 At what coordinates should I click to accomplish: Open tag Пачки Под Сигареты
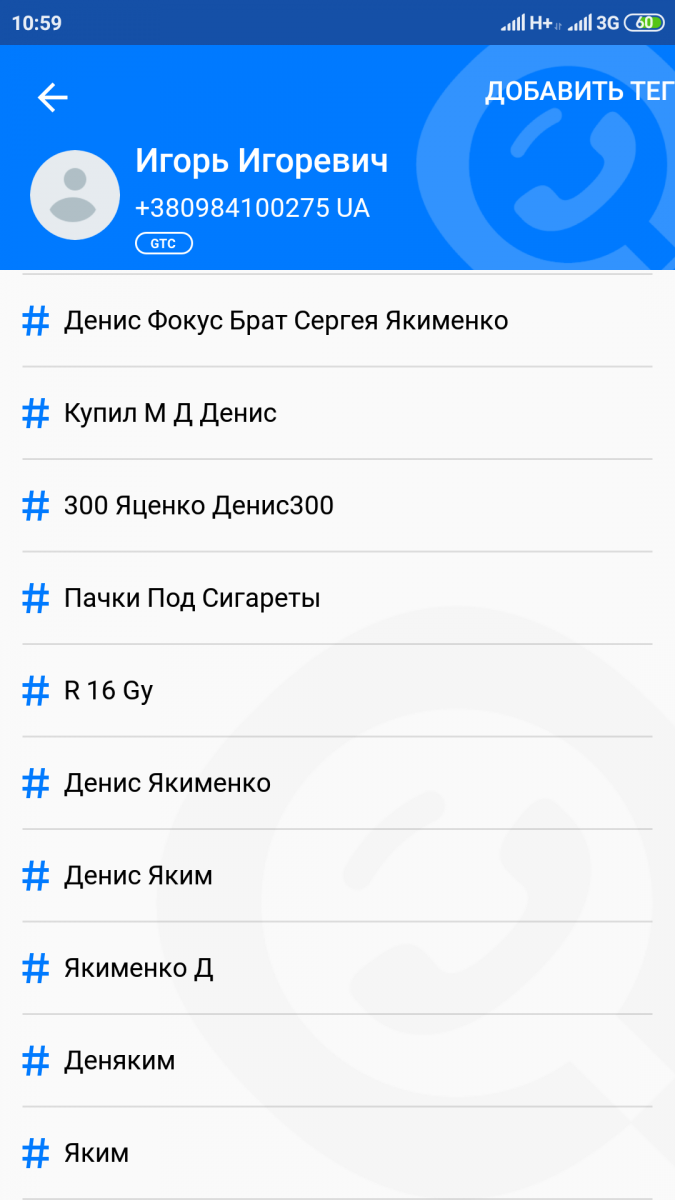pyautogui.click(x=192, y=599)
